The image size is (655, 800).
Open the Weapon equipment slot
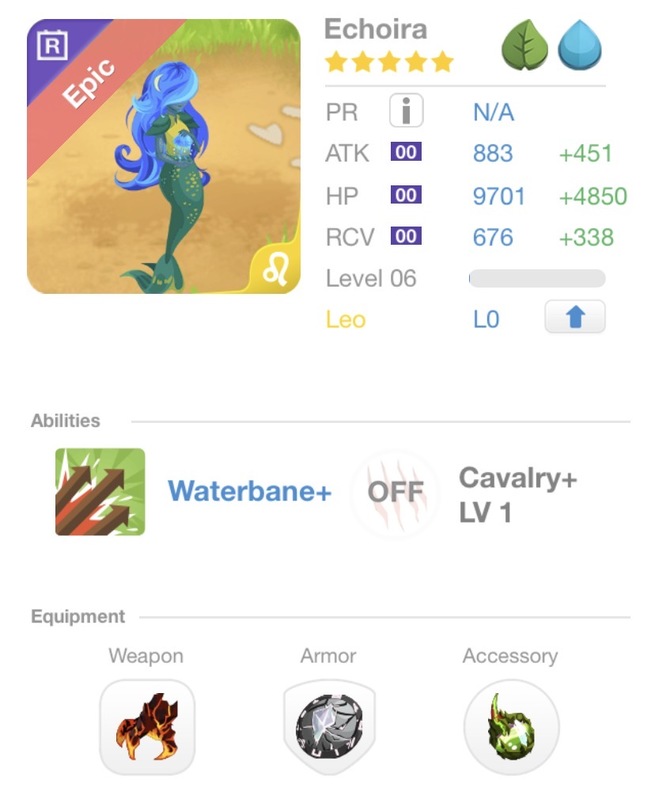(x=147, y=727)
